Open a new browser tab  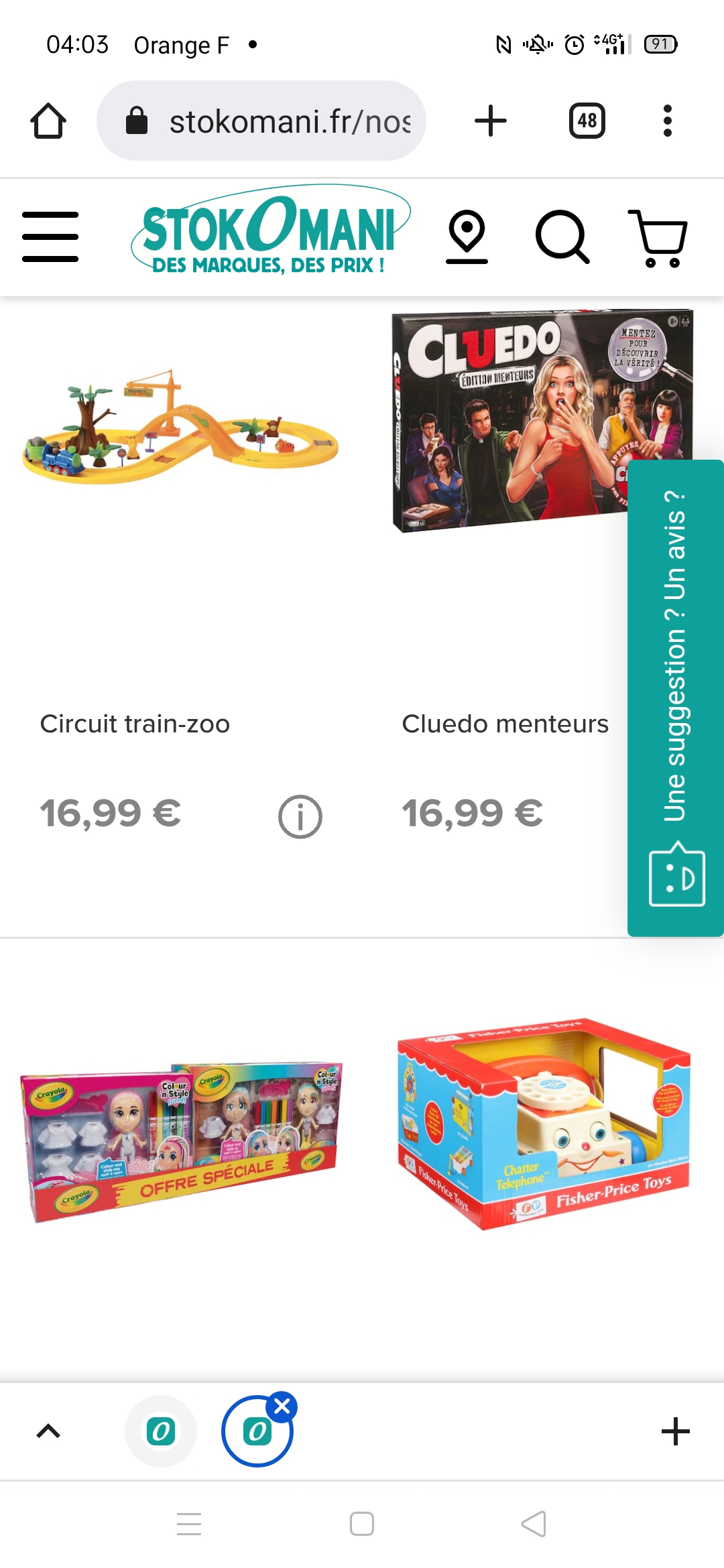490,121
